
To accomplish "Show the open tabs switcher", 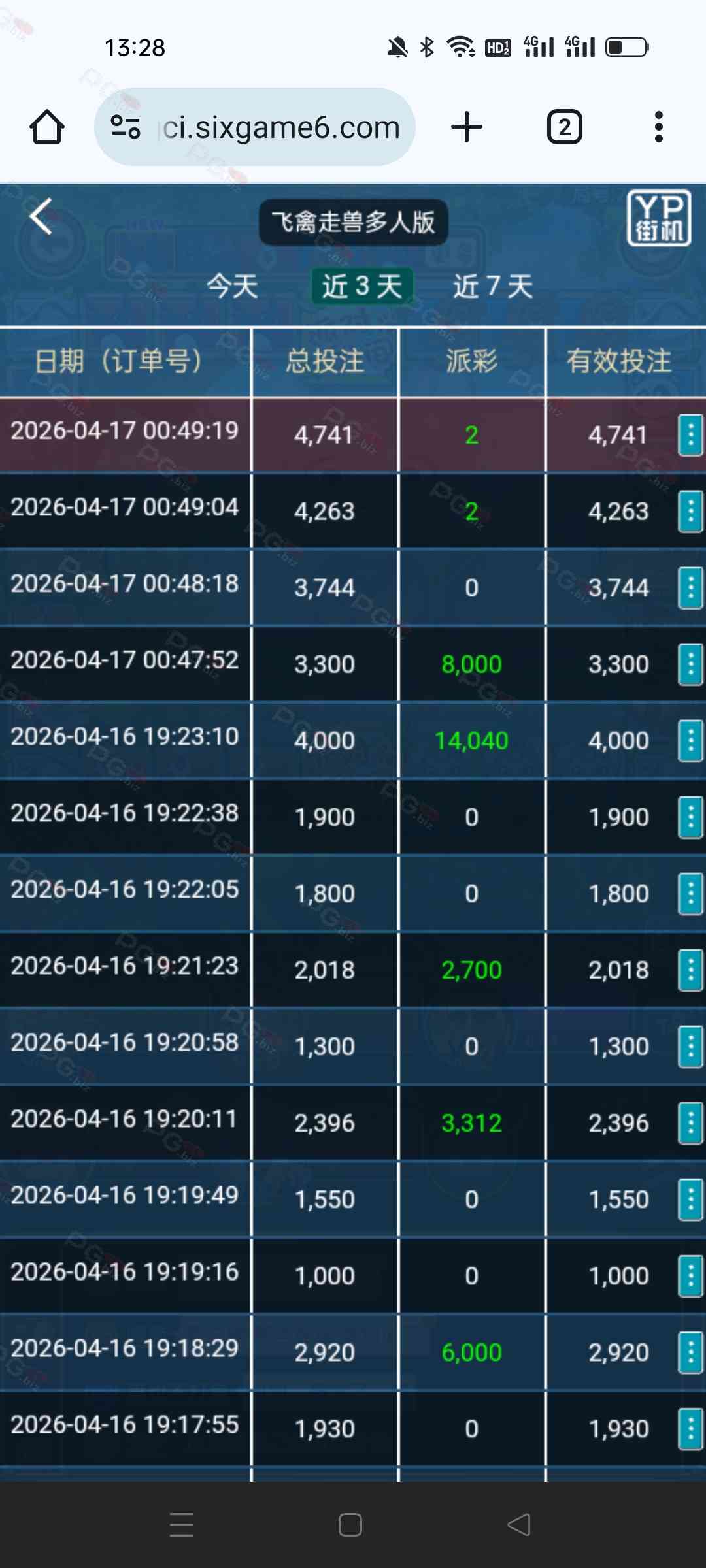I will 564,127.
